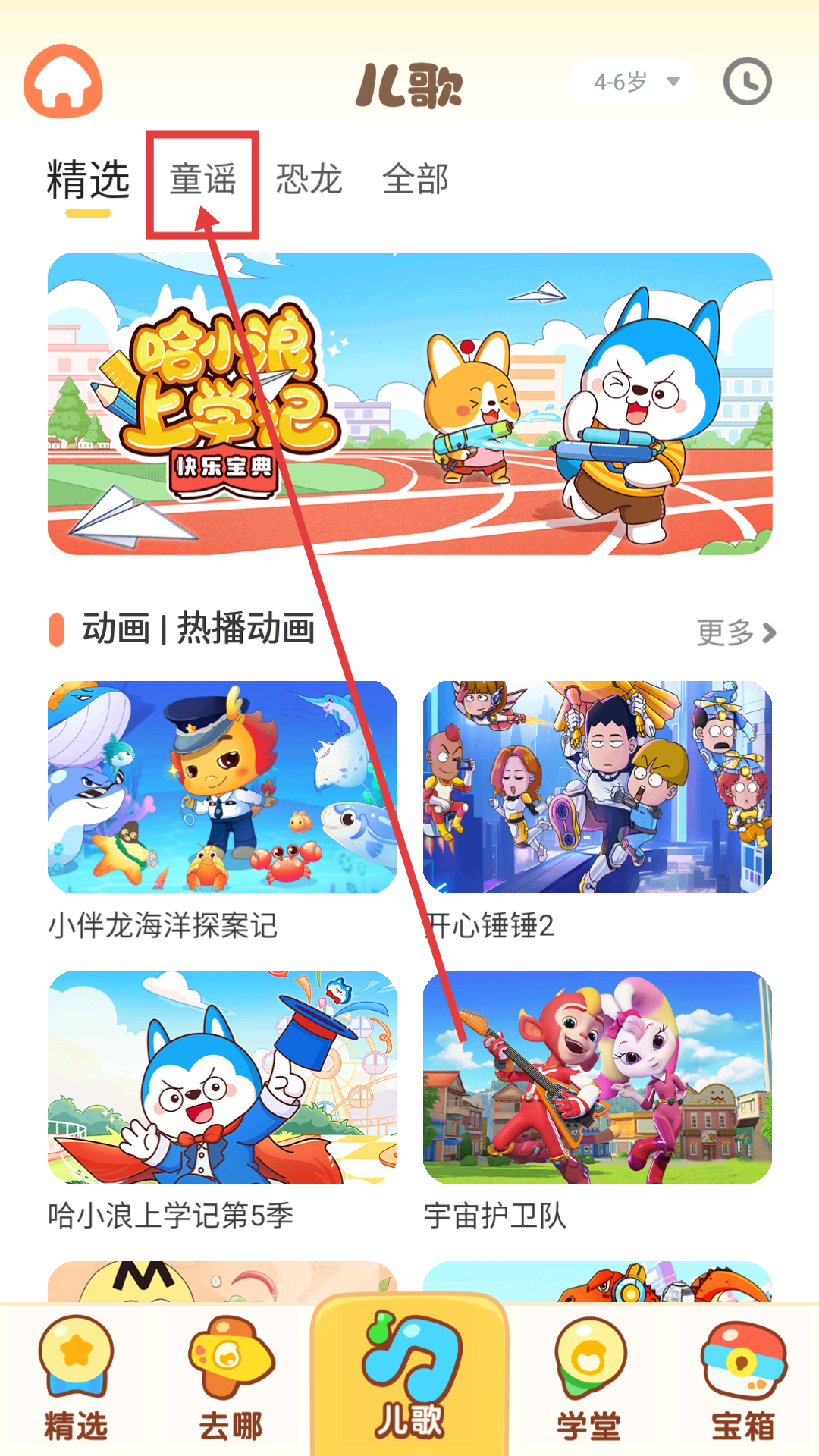
Task: Open 小伴龙海洋探案记 video card
Action: click(x=221, y=787)
